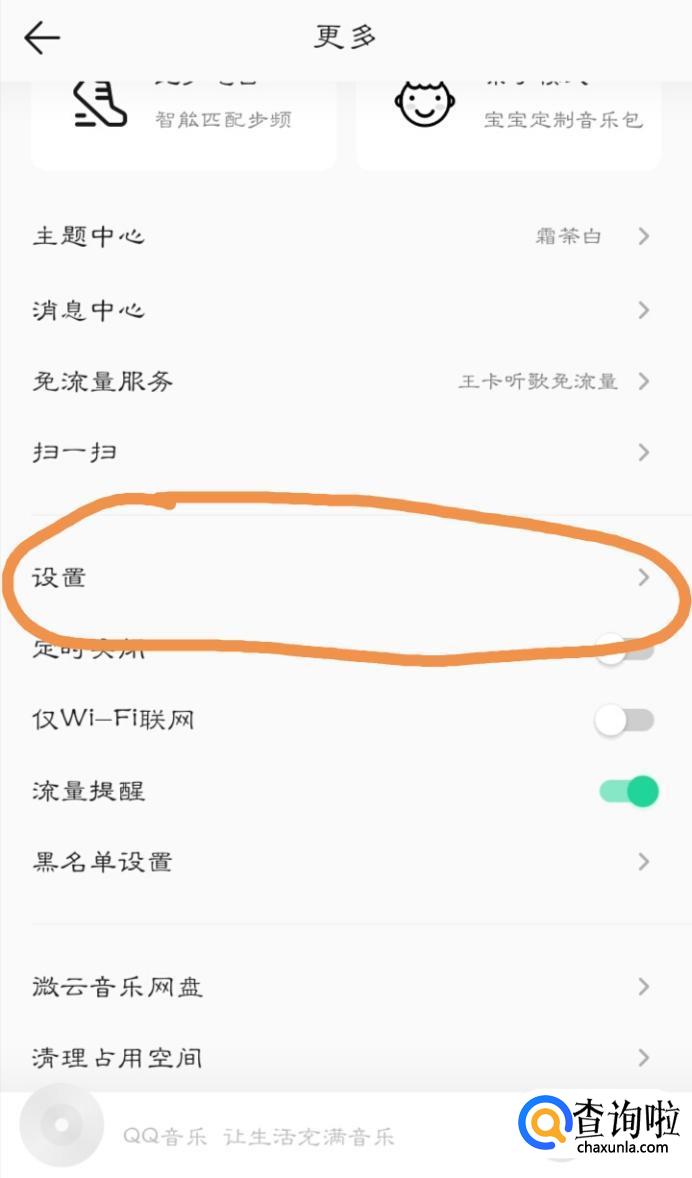This screenshot has height=1178, width=692.
Task: Open the QQ音乐 mini player bar
Action: [259, 1137]
